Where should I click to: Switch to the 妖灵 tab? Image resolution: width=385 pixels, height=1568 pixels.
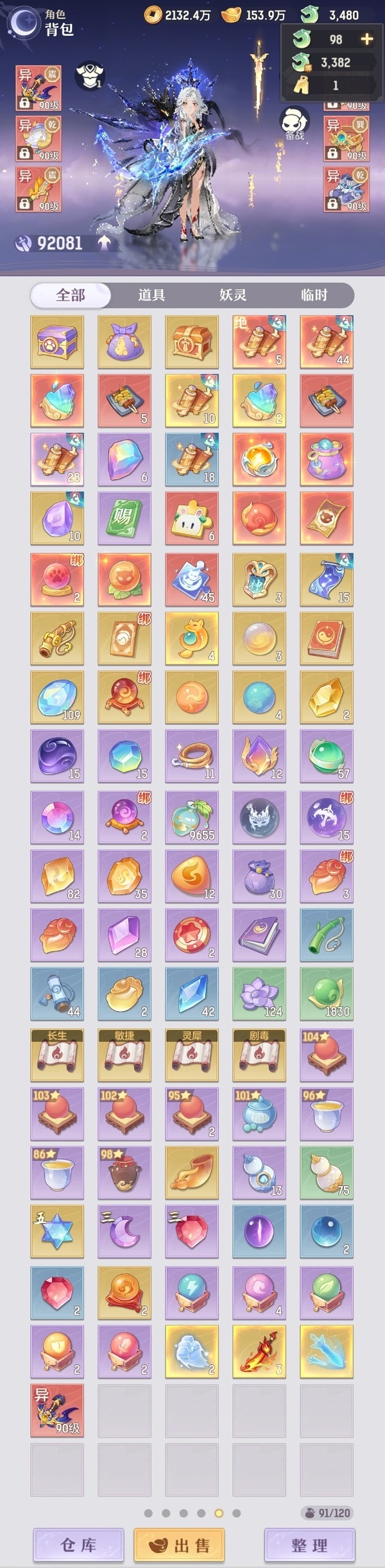pyautogui.click(x=233, y=295)
